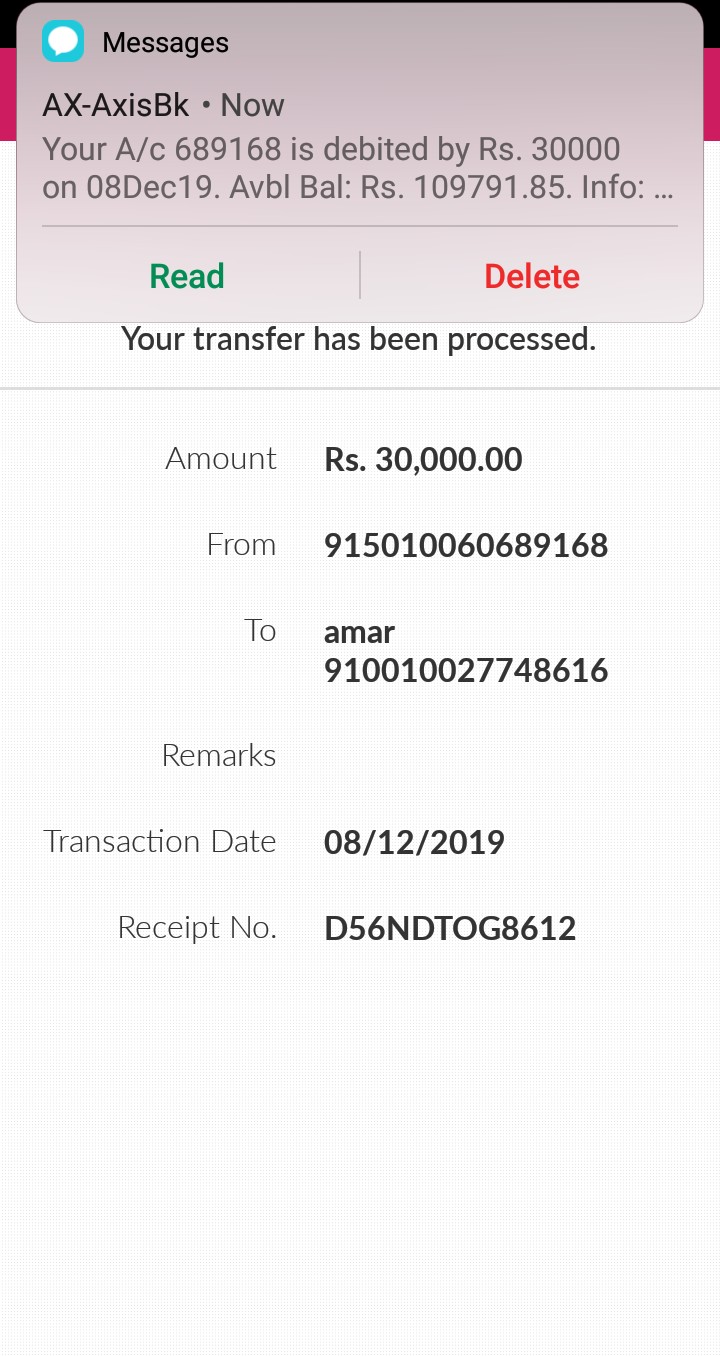The image size is (720, 1356).
Task: Delete the AX-AxisBk message notification
Action: tap(532, 276)
